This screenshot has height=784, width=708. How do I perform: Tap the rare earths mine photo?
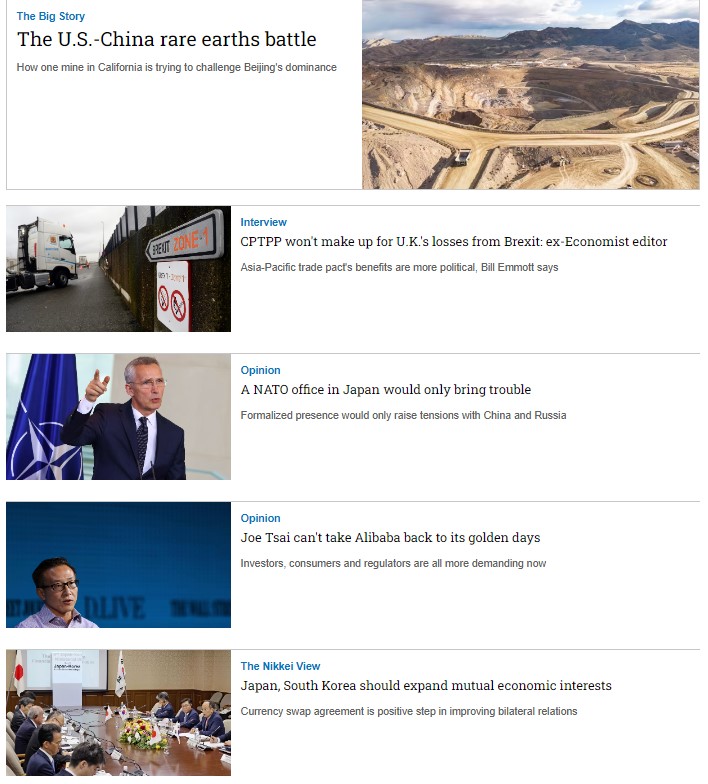pos(530,95)
